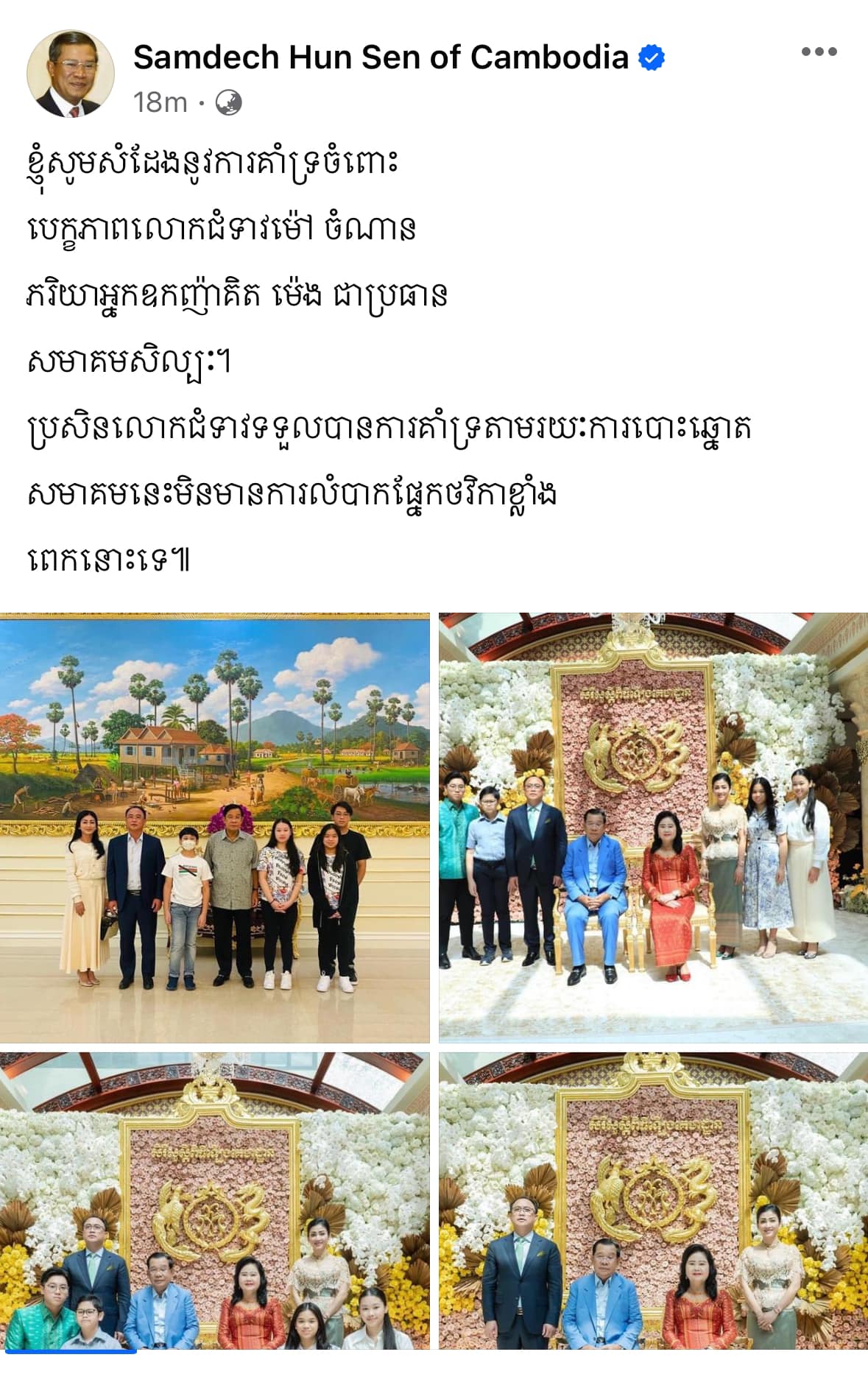Open the Samdech Hun Sen of Cambodia page
Image resolution: width=868 pixels, height=1374 pixels.
tap(381, 57)
